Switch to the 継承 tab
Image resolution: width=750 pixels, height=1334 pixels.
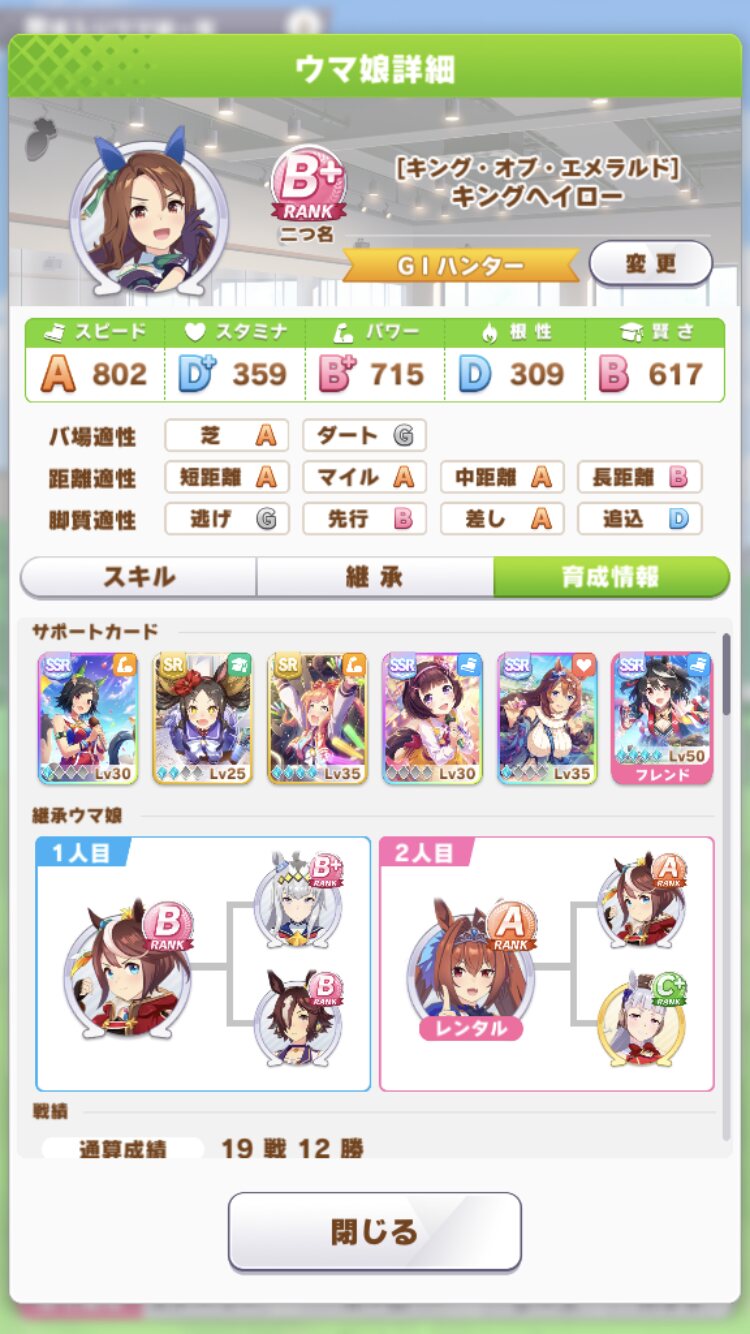375,577
